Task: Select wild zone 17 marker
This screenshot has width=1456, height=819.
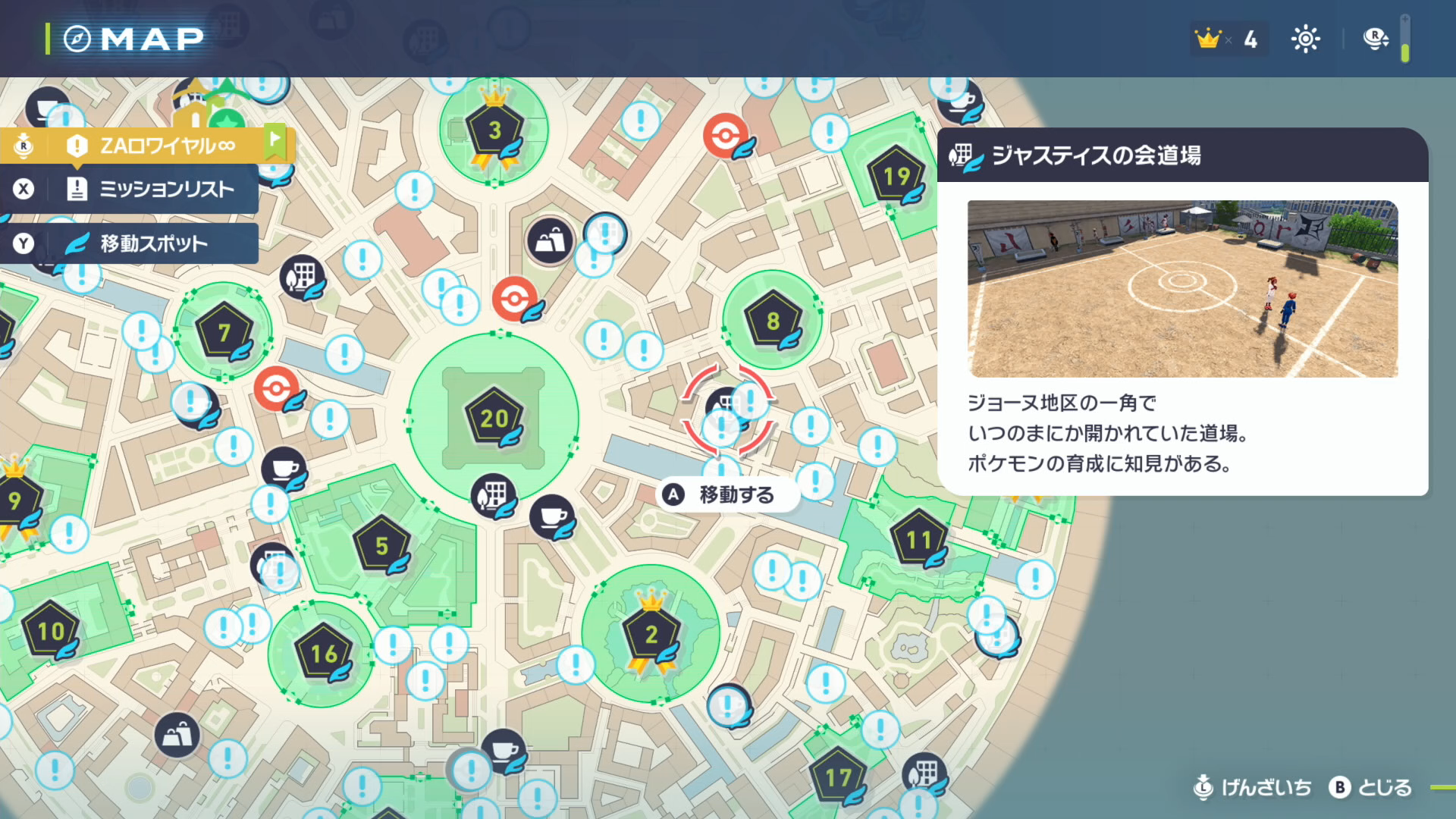Action: point(838,777)
